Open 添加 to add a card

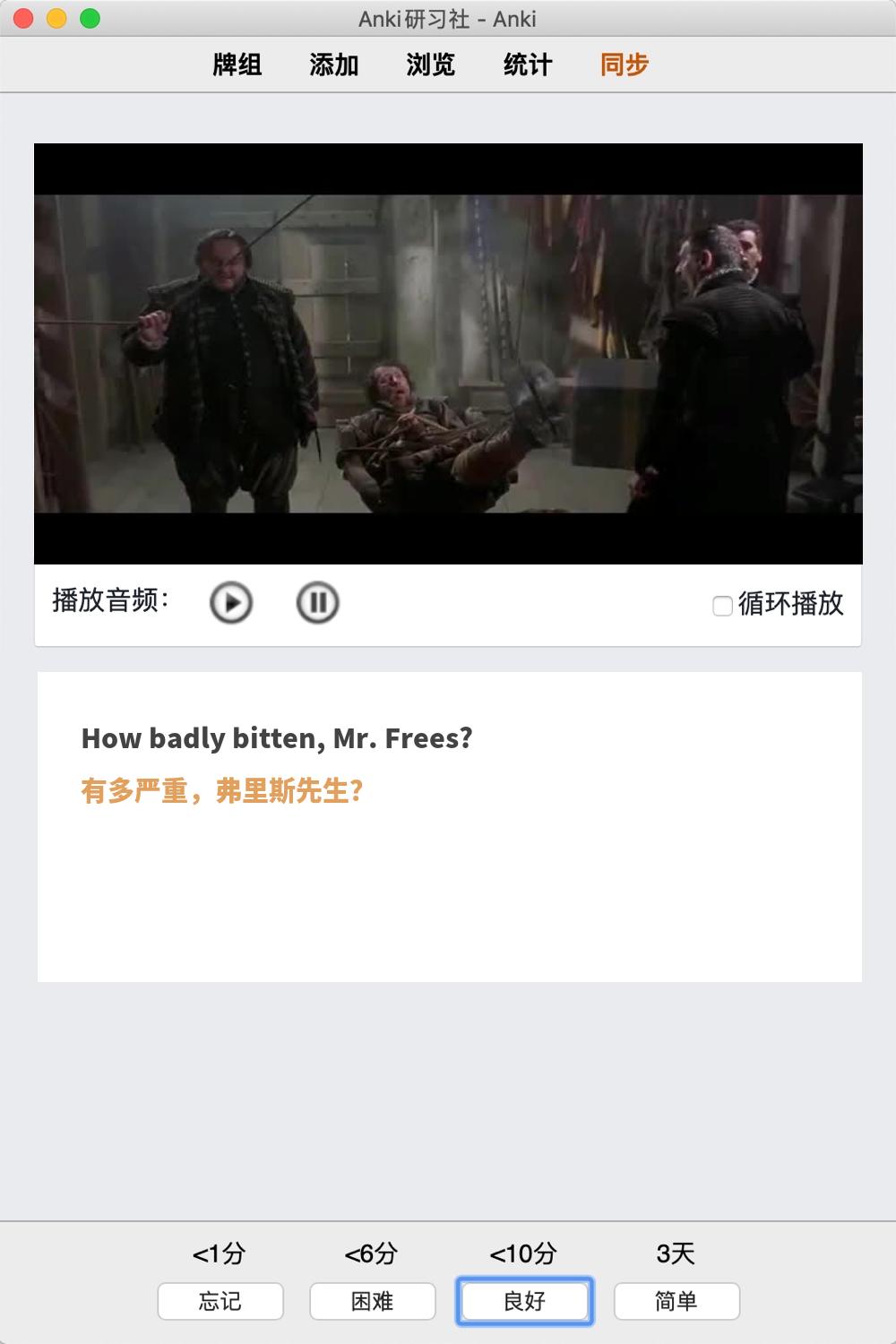[334, 65]
